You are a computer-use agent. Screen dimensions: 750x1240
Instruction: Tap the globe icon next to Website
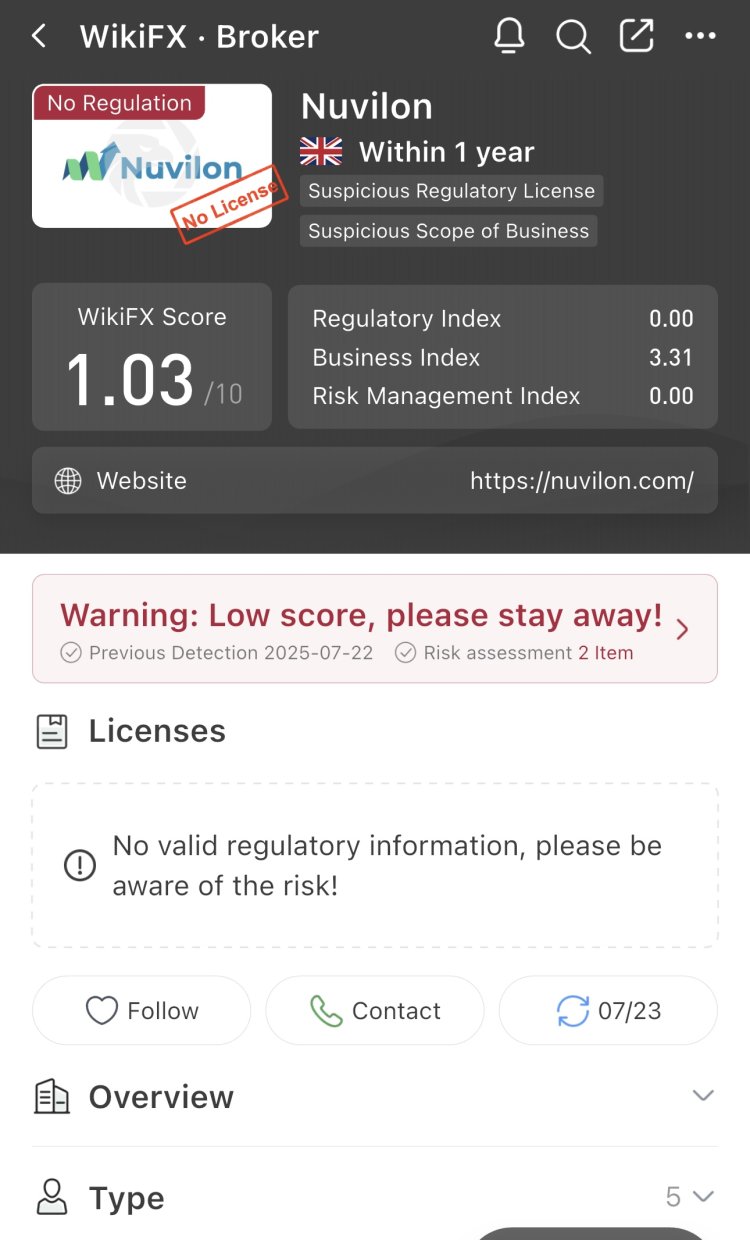pos(67,480)
